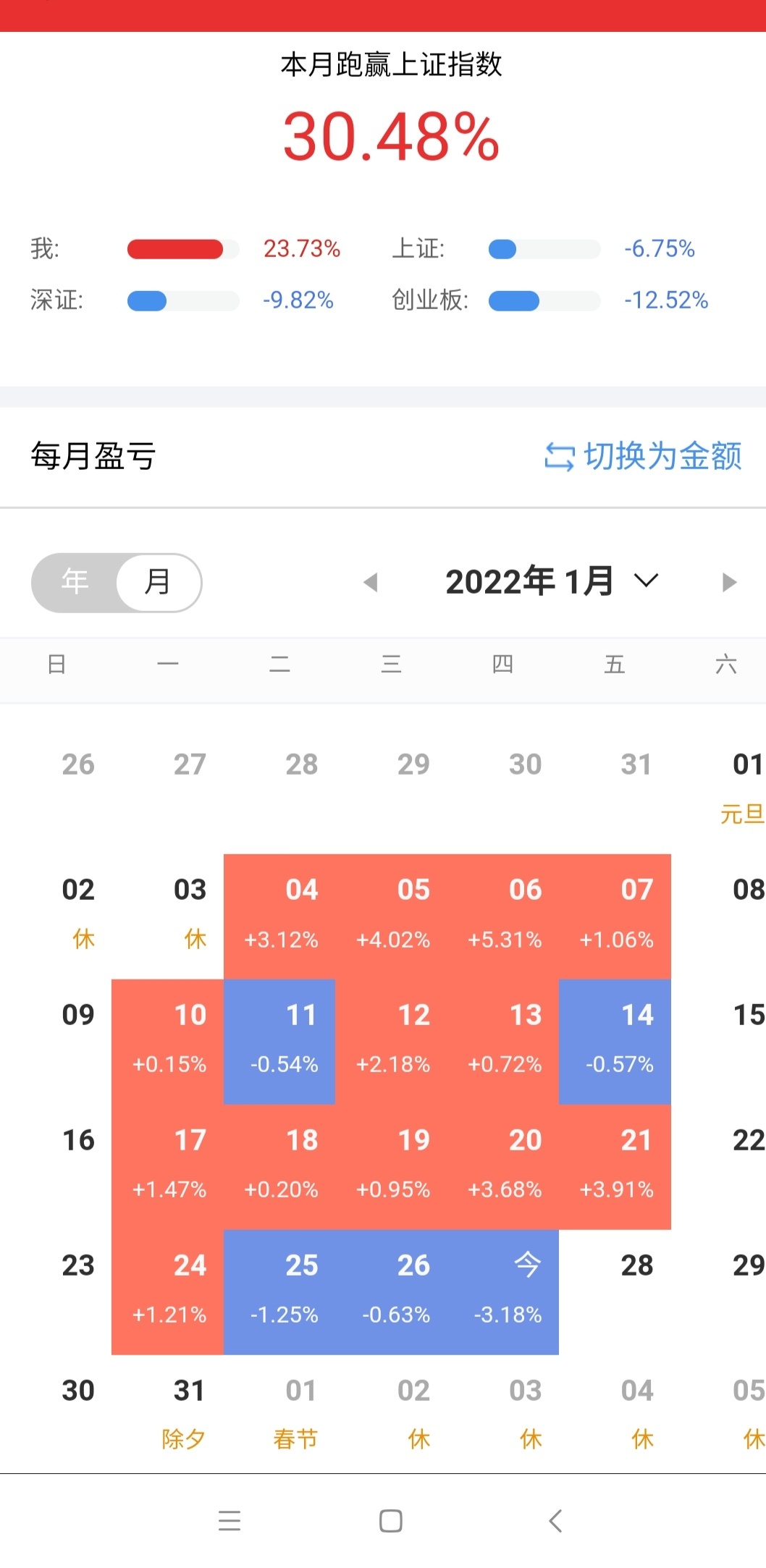Screen dimensions: 766x1568
Task: Open day 21 showing +3.91%
Action: pyautogui.click(x=615, y=1167)
